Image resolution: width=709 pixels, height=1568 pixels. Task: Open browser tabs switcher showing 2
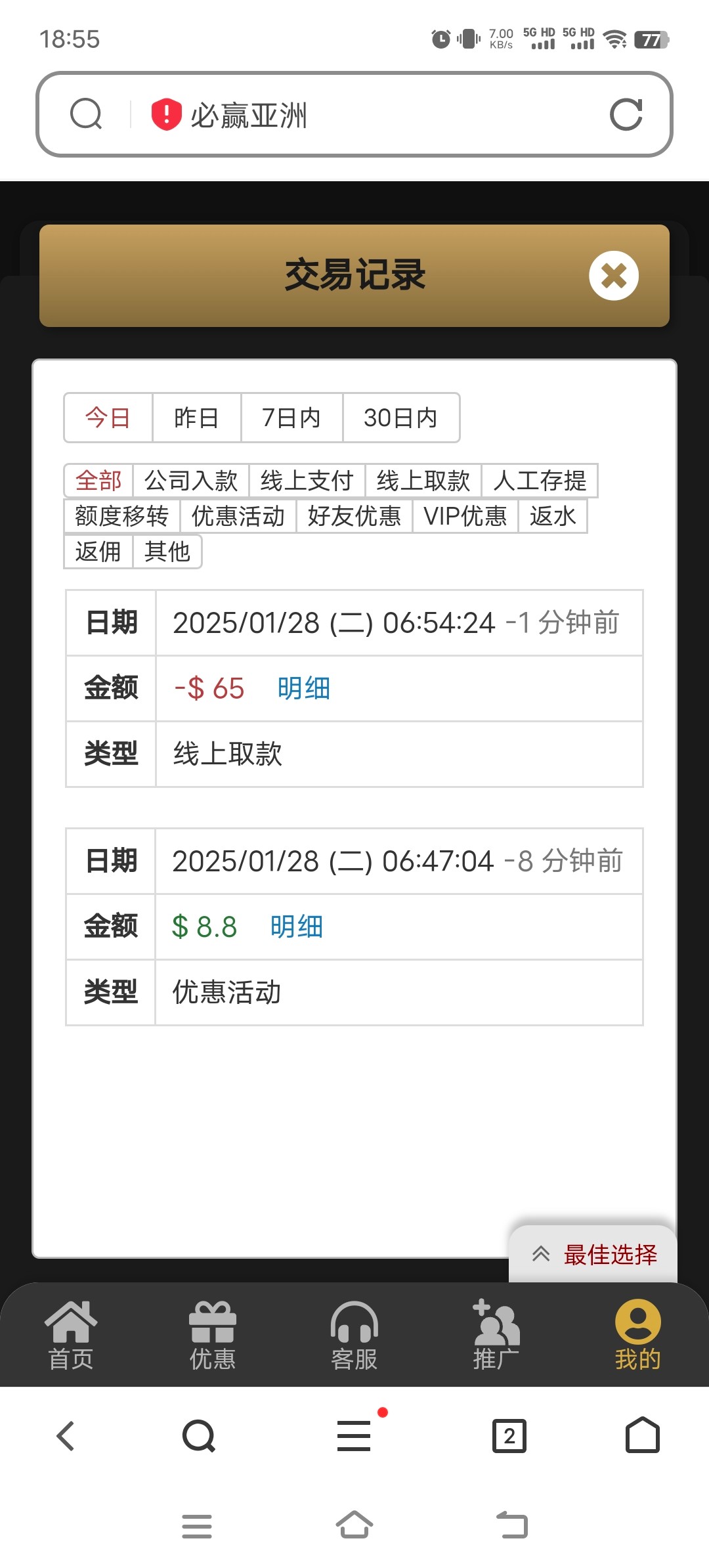point(509,1436)
